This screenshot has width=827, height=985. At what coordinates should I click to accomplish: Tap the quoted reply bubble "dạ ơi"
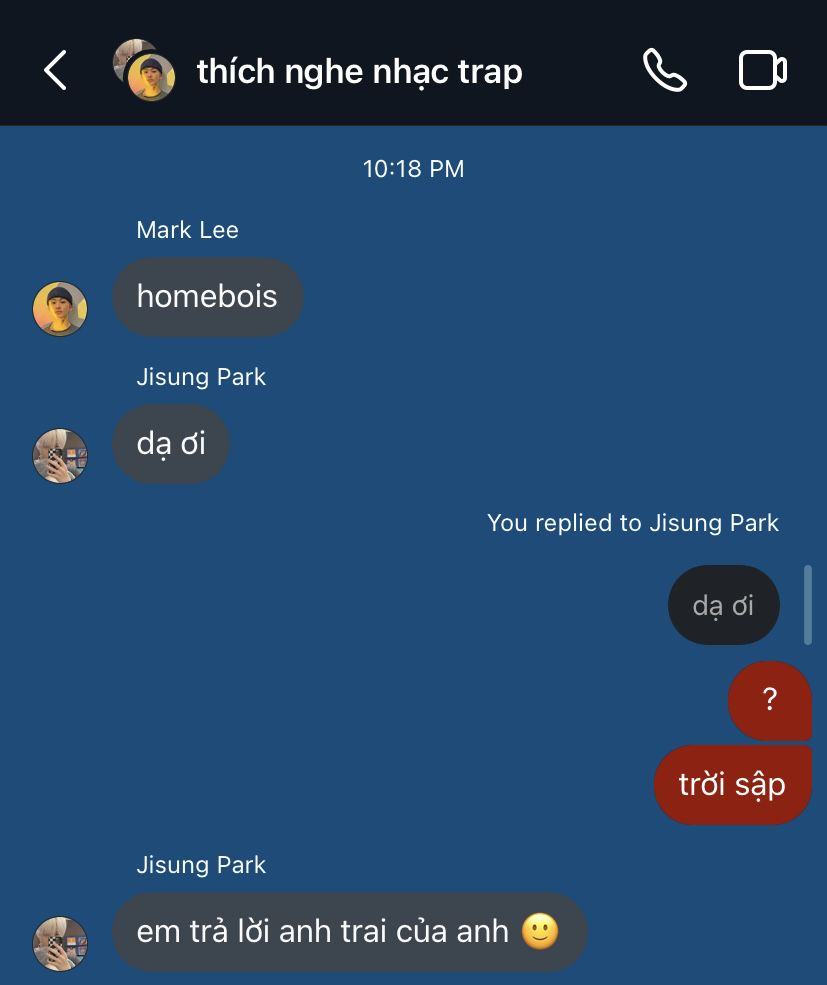pos(723,605)
